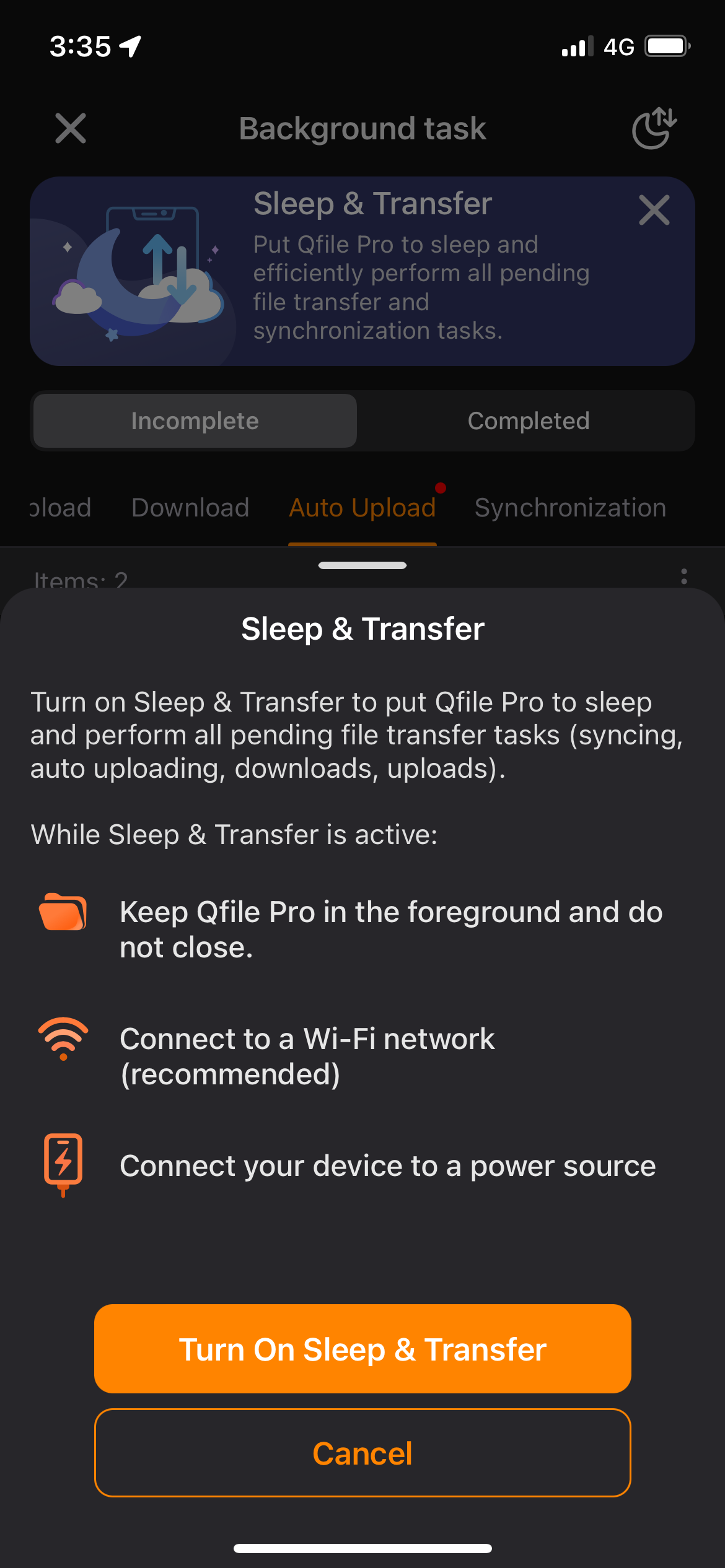Image resolution: width=725 pixels, height=1568 pixels.
Task: Select the Incomplete filter
Action: (194, 420)
